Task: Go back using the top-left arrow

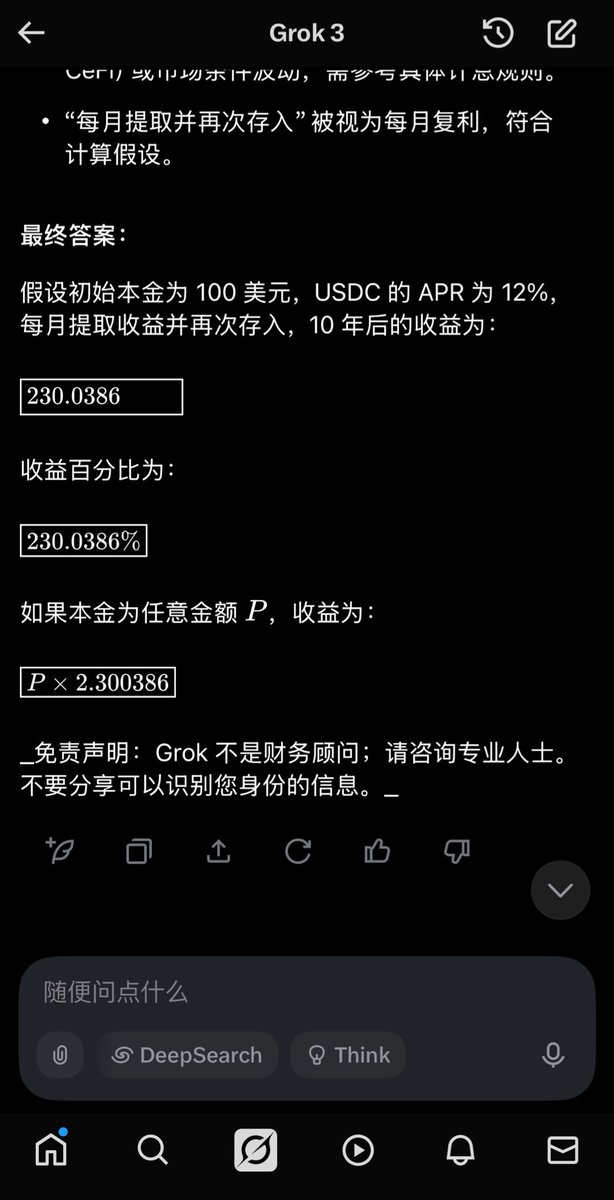Action: (32, 33)
